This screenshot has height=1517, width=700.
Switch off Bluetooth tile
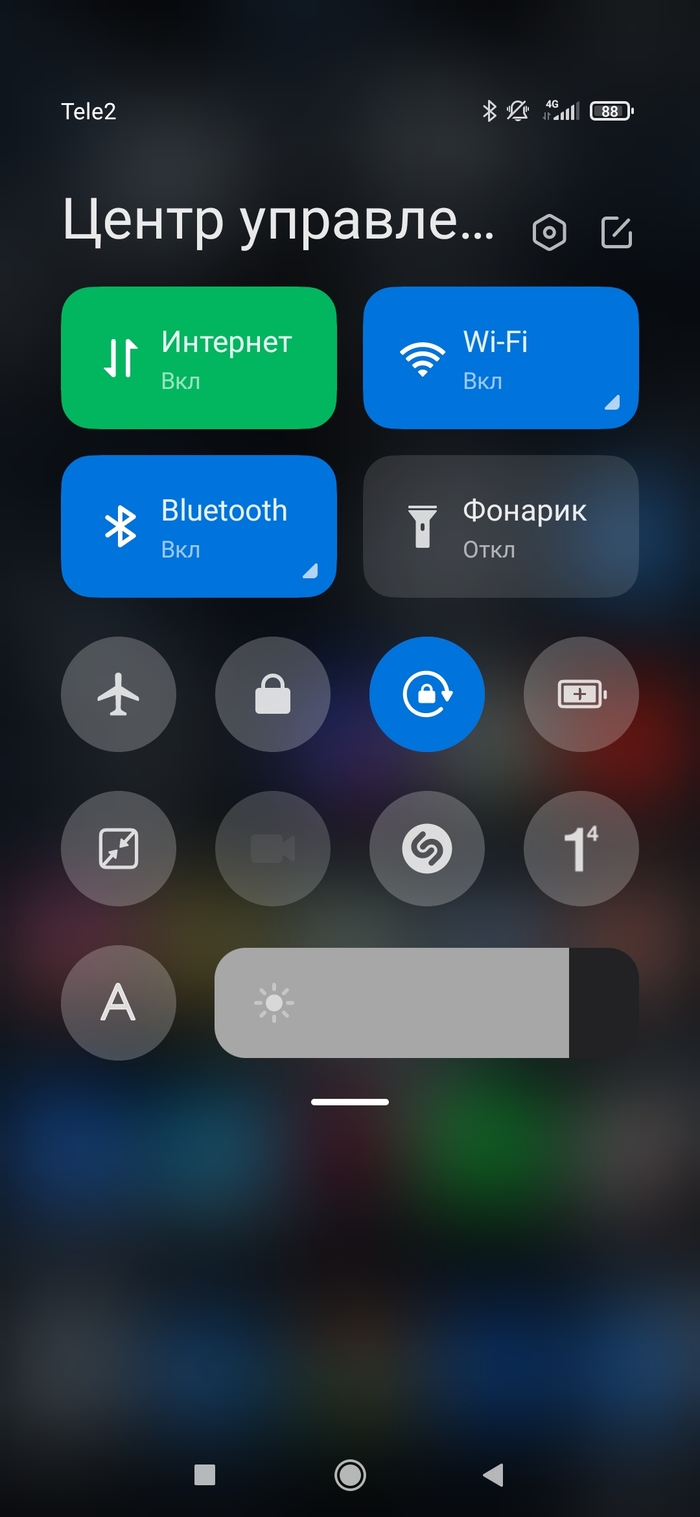click(x=199, y=527)
